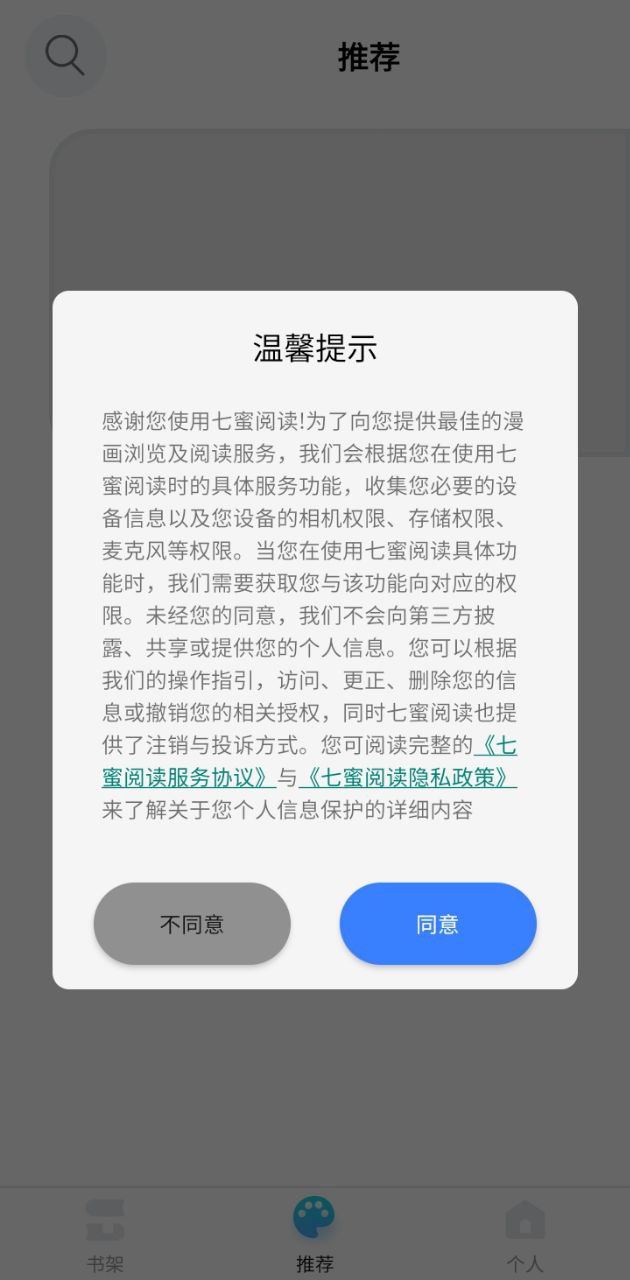Screen dimensions: 630x1280
Task: Select the 推荐 tab
Action: 314,1235
